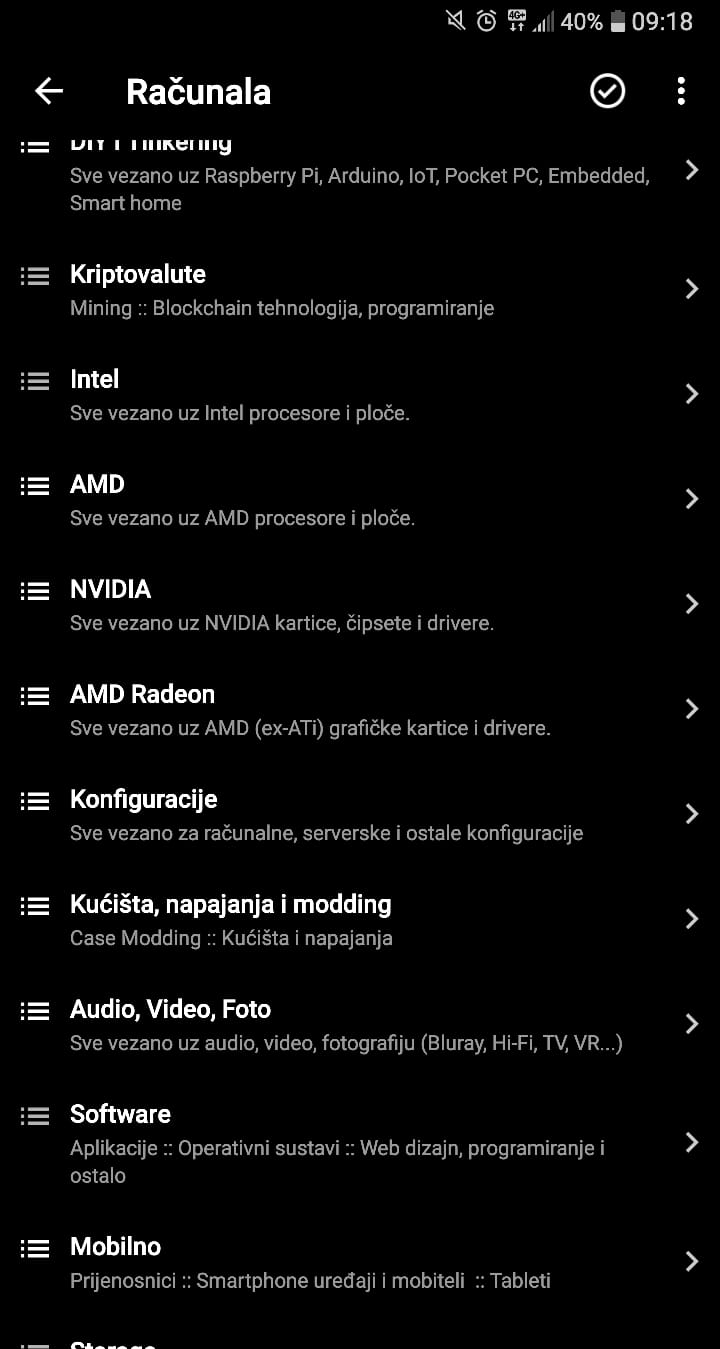The height and width of the screenshot is (1349, 720).
Task: Tap the checkmark circle icon
Action: click(x=607, y=91)
